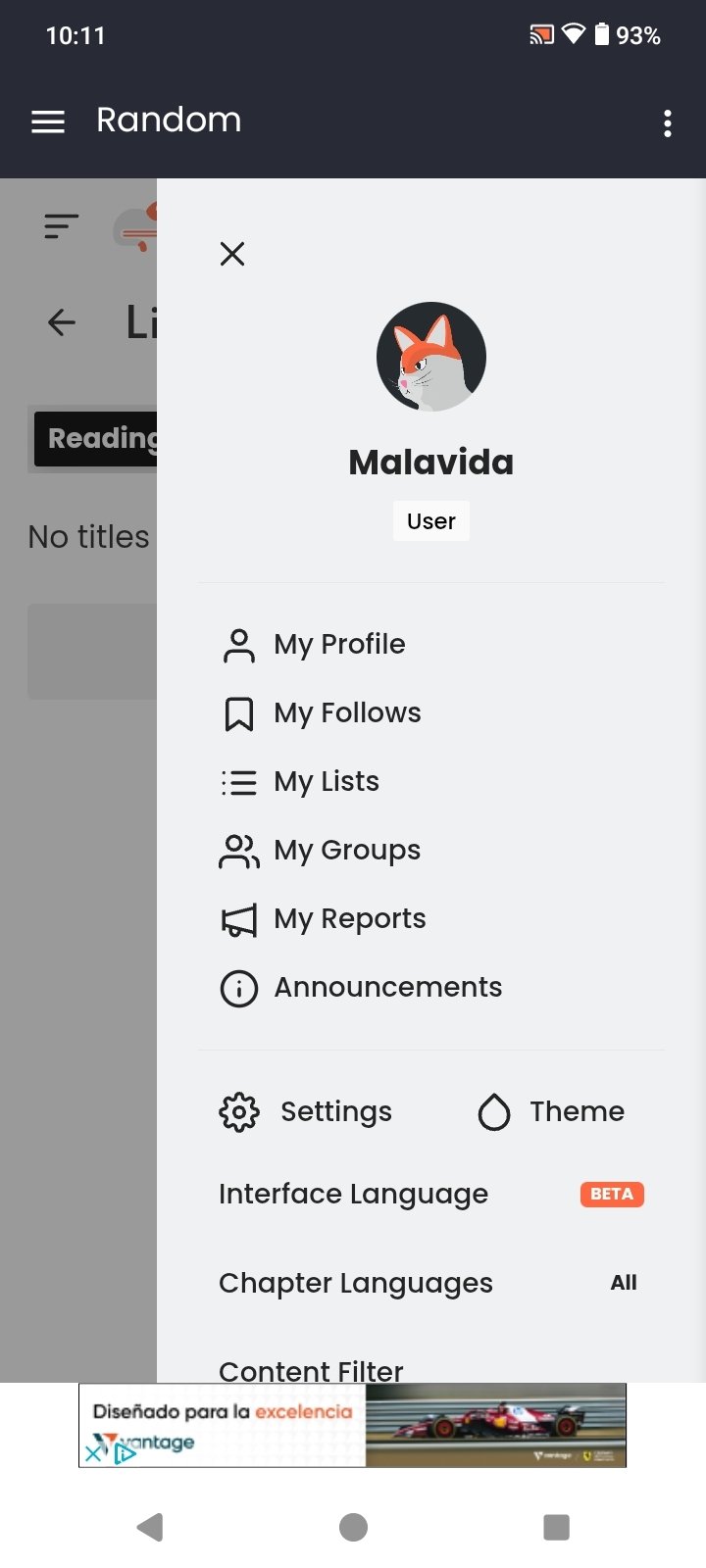This screenshot has width=706, height=1568.
Task: Go to My Follows
Action: pos(347,713)
